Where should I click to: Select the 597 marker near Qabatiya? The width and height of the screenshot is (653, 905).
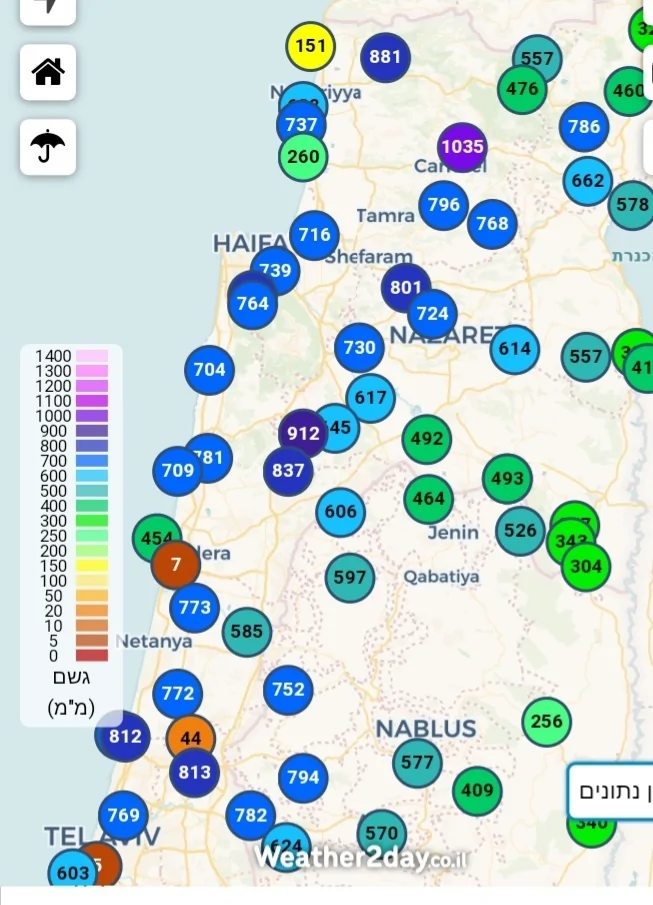coord(350,577)
